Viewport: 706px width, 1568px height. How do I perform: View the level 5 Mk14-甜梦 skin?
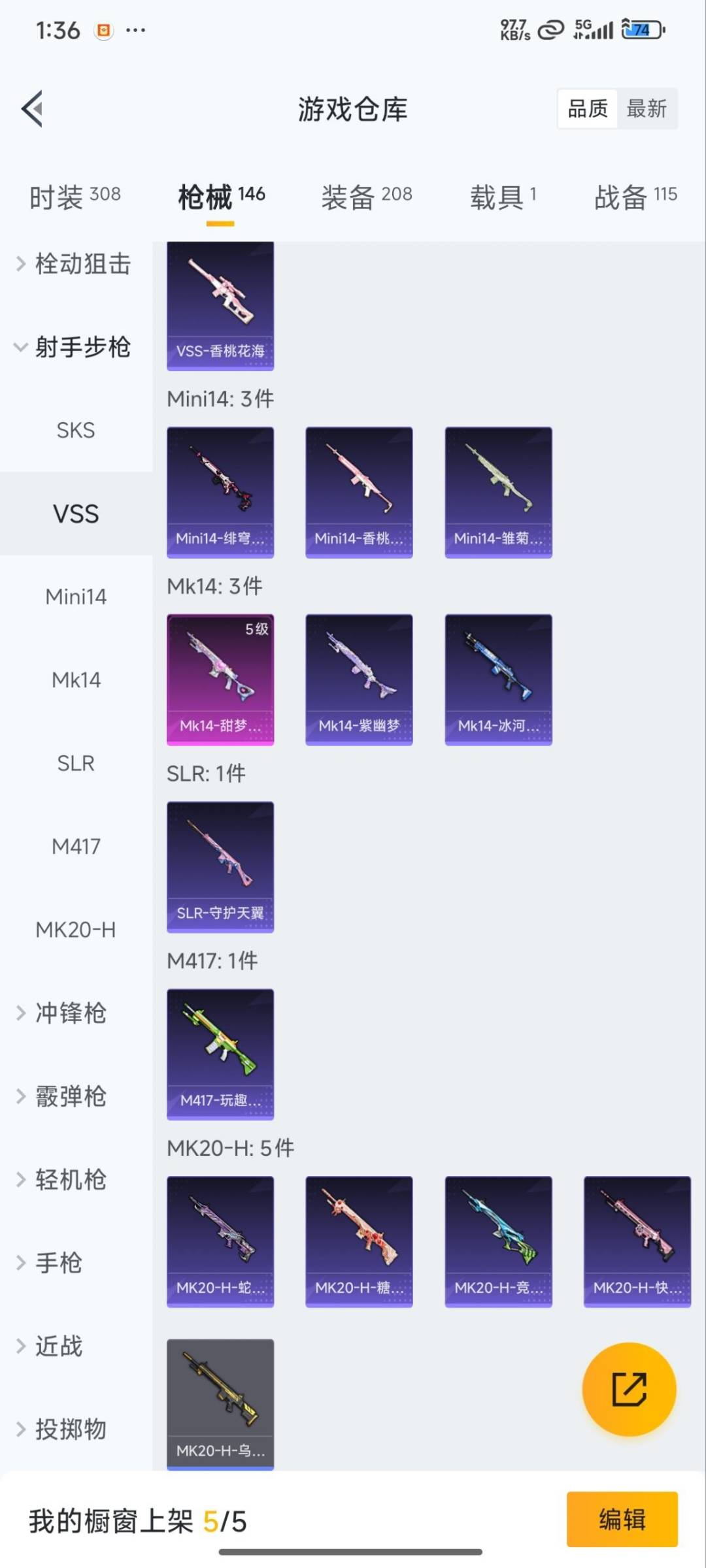tap(220, 679)
